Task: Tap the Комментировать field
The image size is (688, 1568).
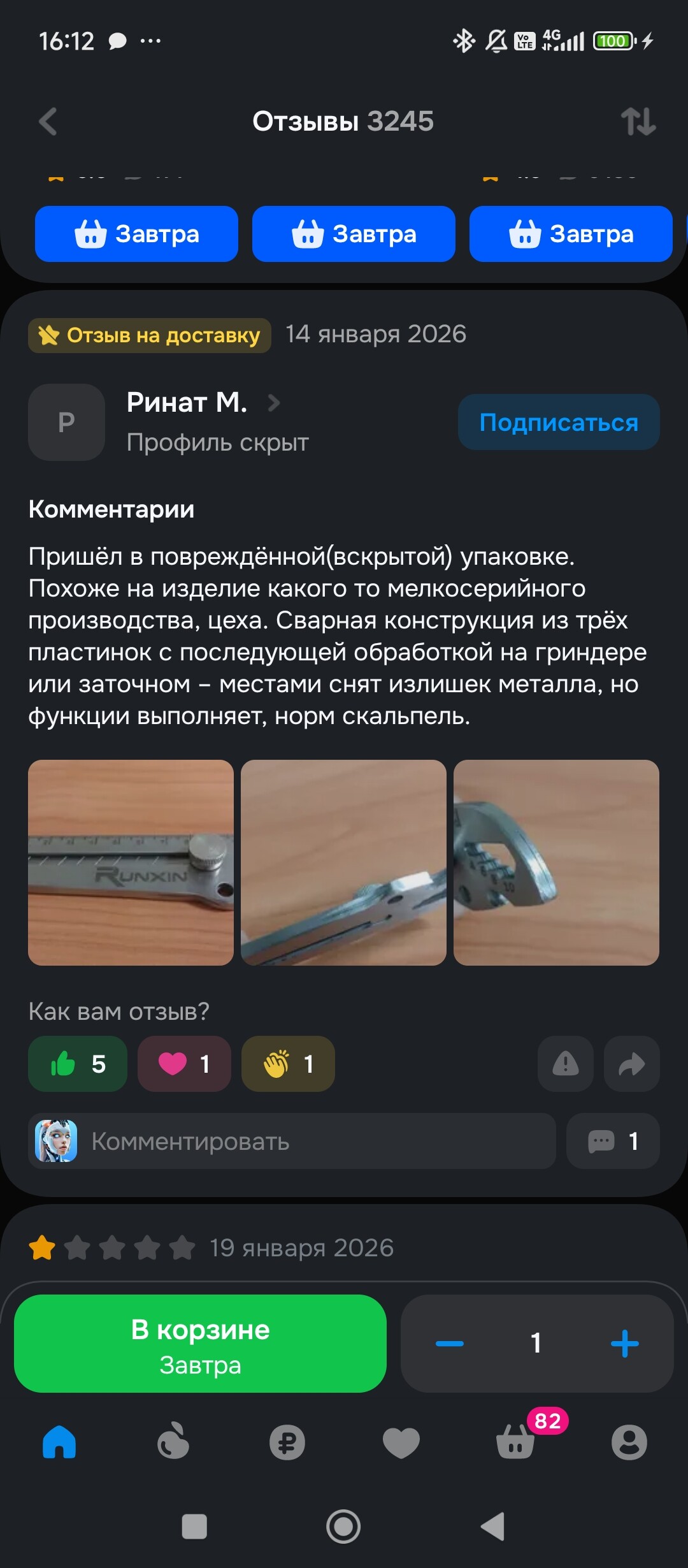Action: point(292,1141)
